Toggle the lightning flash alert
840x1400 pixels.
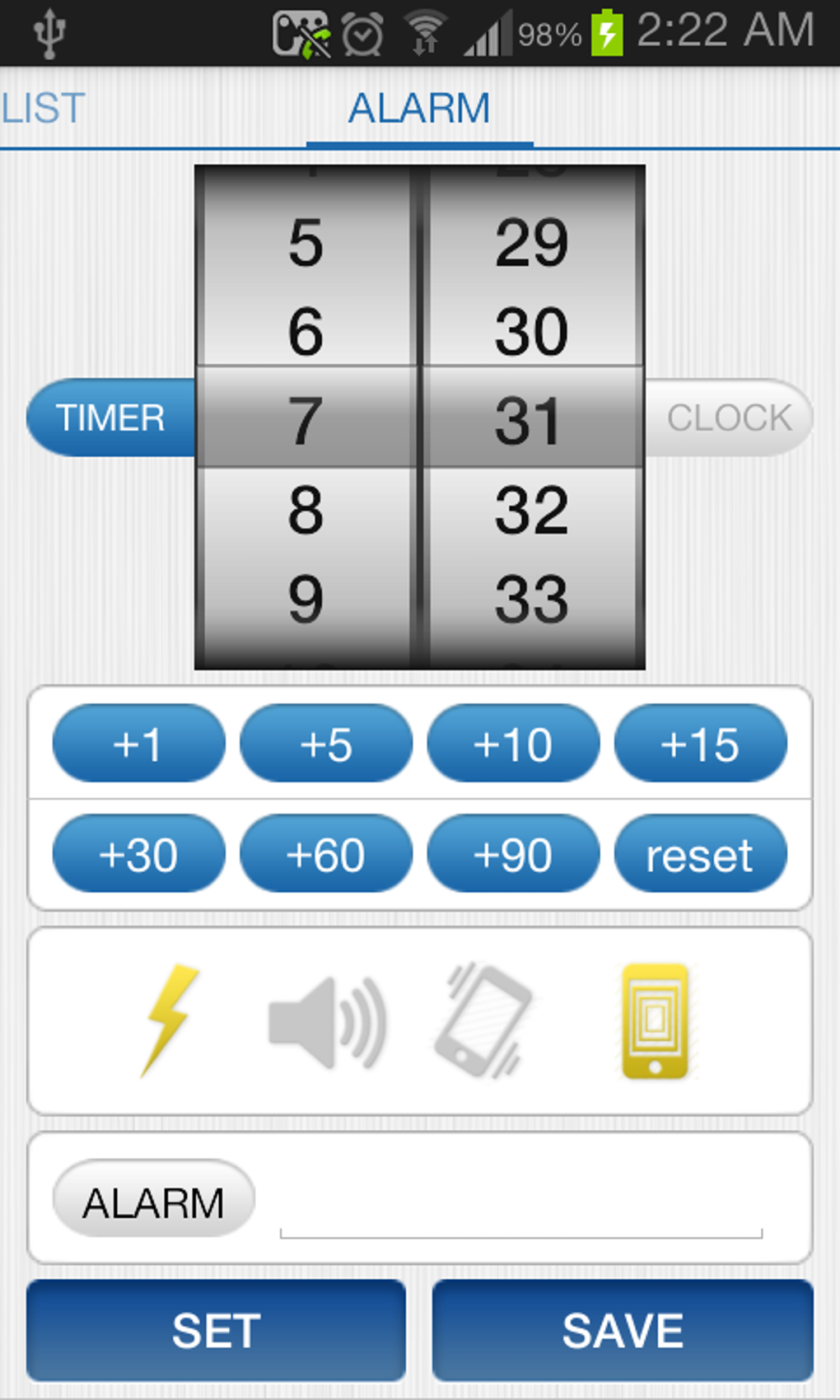[169, 1021]
